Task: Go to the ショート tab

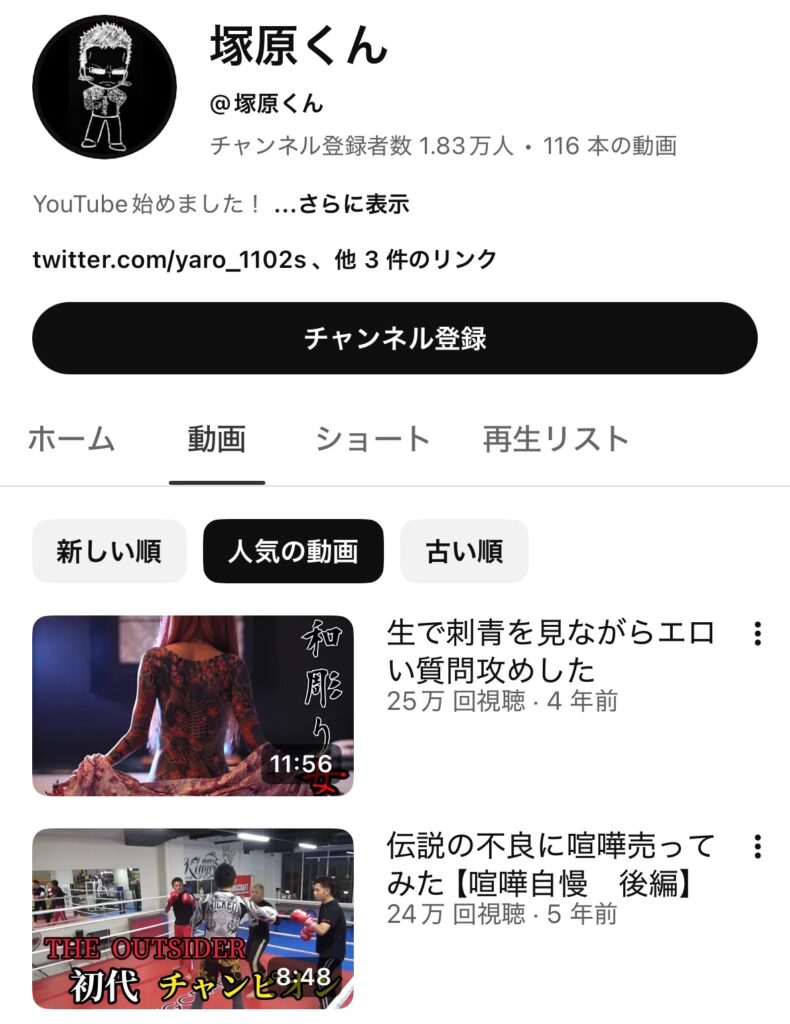Action: 372,439
